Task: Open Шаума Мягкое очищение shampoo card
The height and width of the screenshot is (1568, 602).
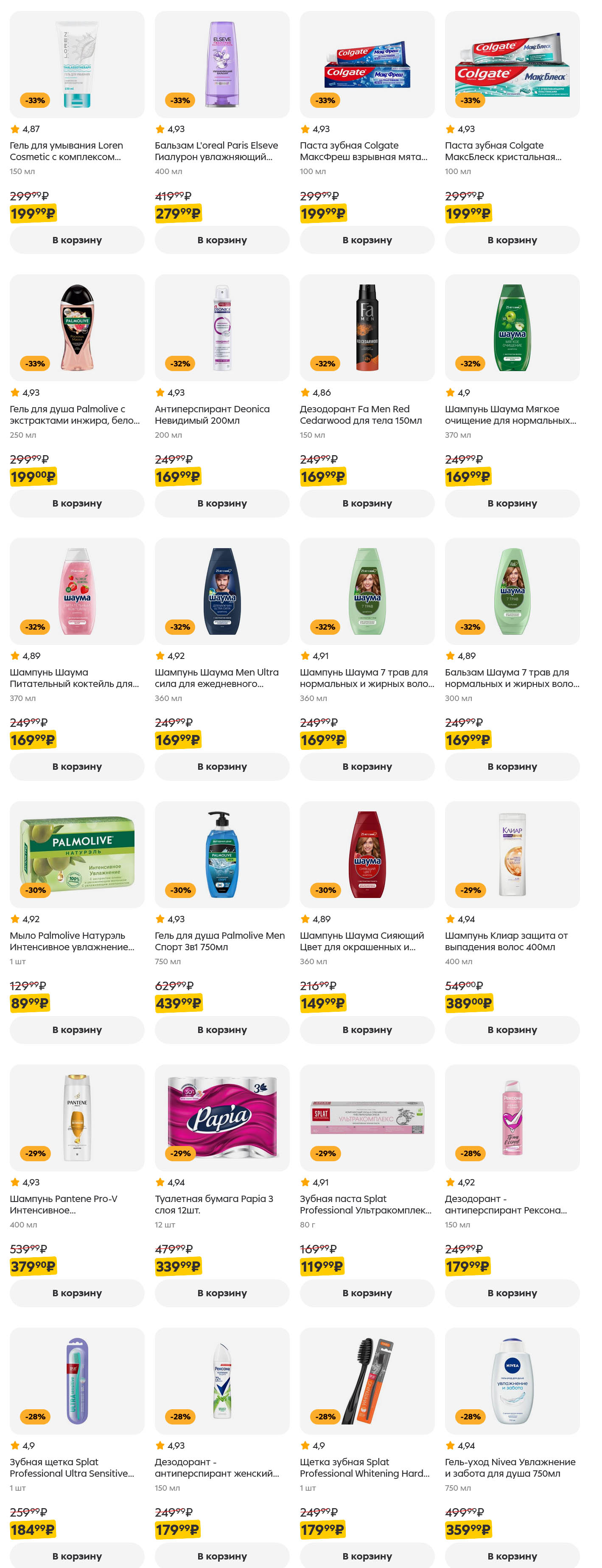Action: 511,327
